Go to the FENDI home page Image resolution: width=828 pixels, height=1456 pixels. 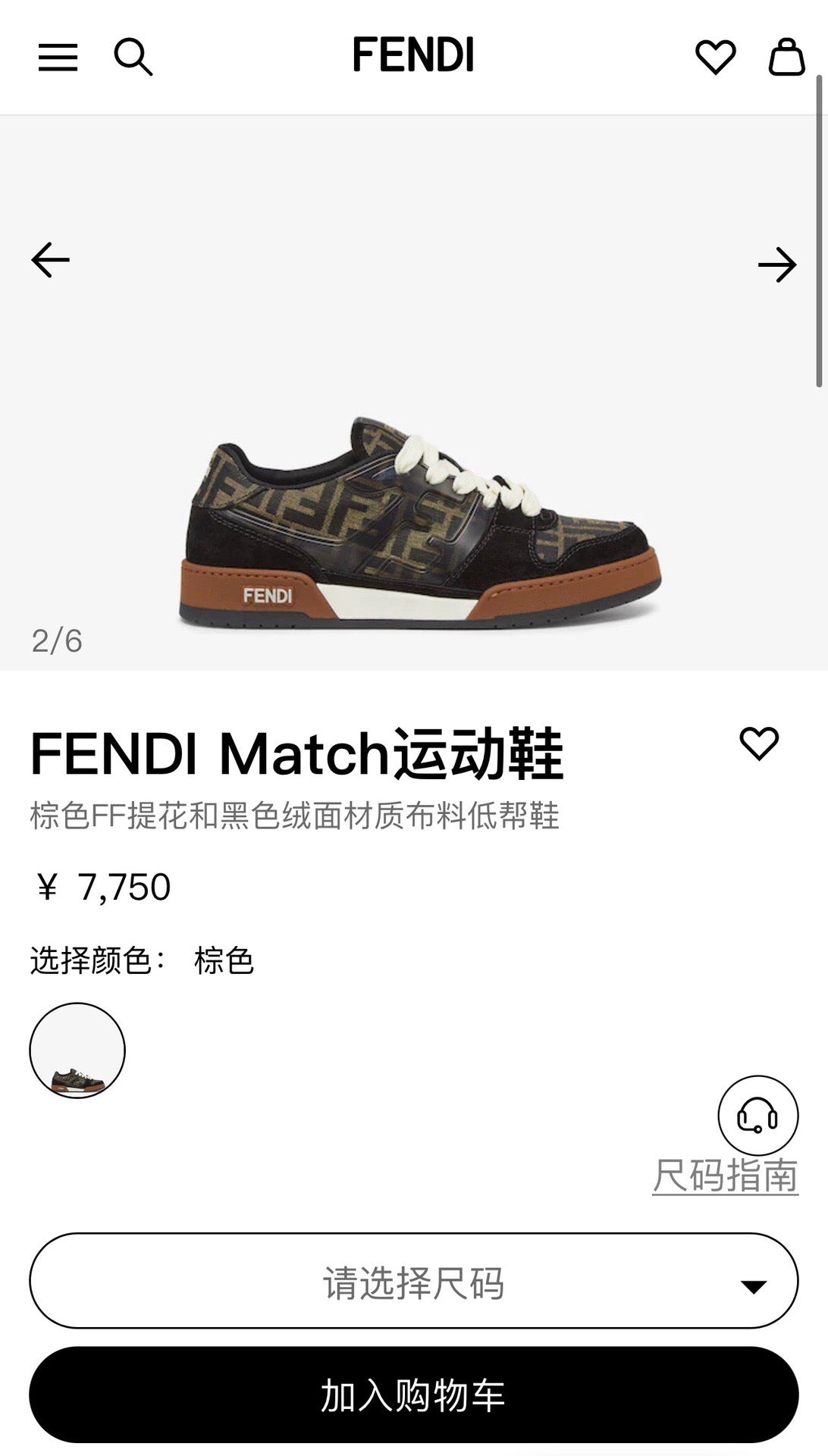coord(413,55)
